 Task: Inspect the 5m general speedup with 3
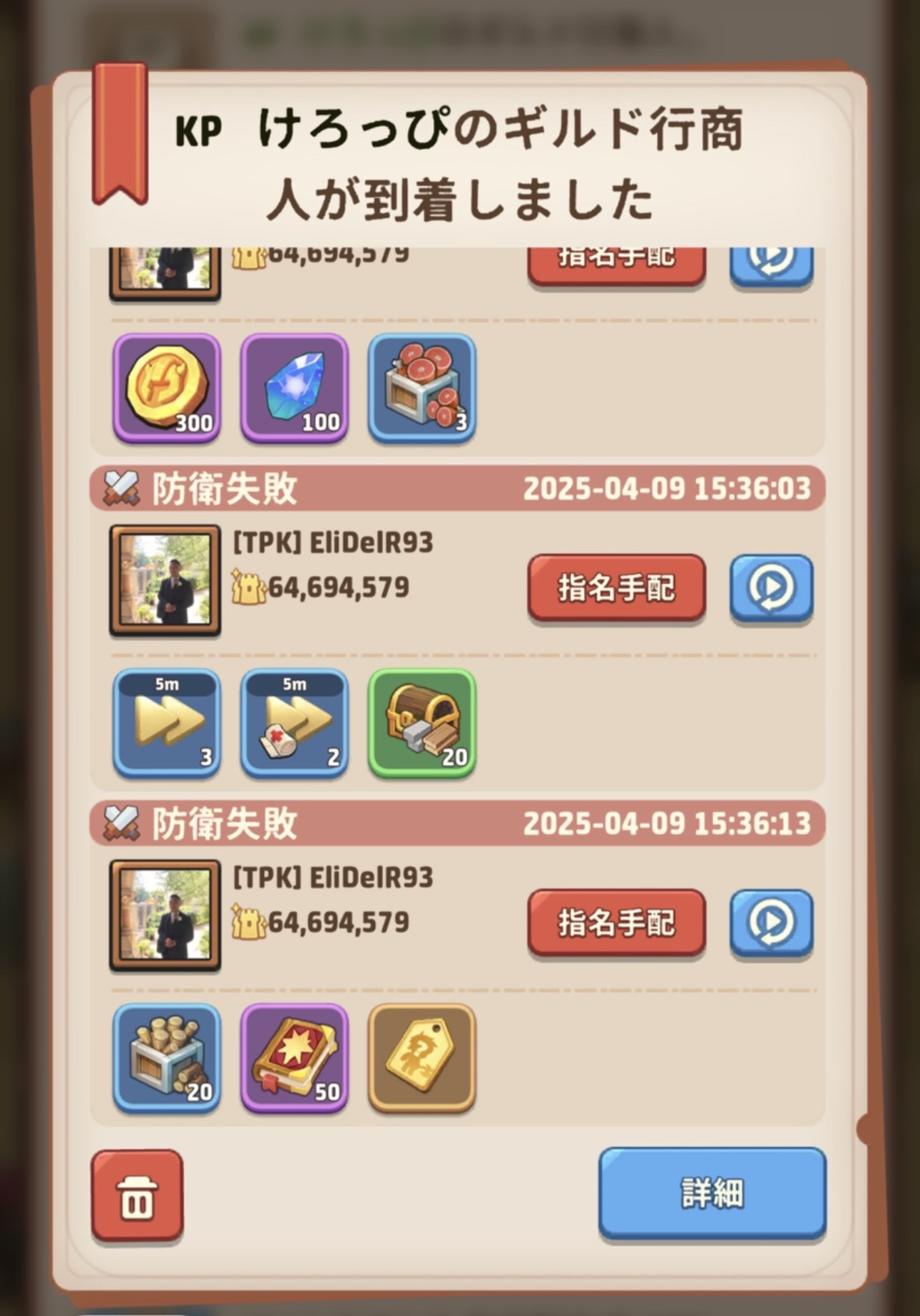tap(167, 723)
